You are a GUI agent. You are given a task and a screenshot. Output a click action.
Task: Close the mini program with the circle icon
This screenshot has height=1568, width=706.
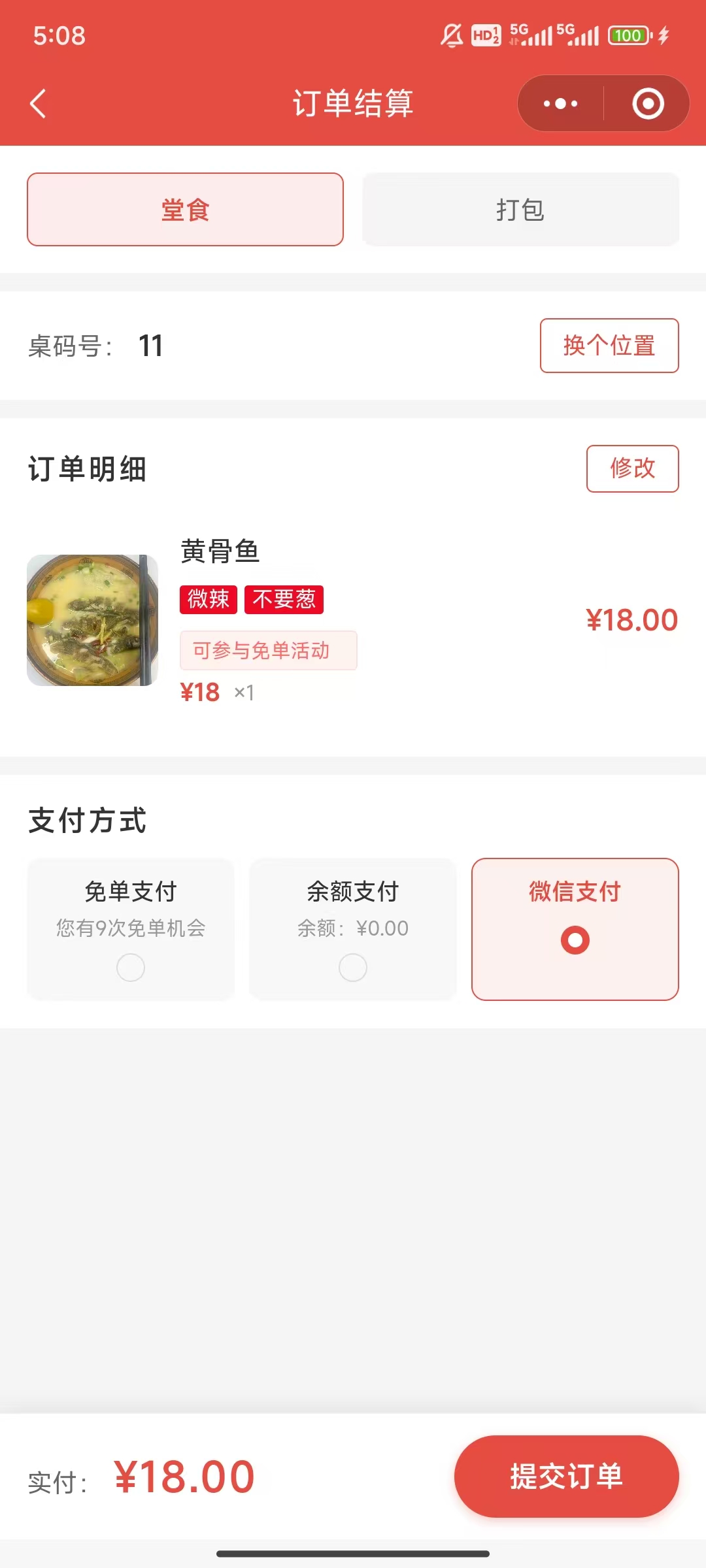tap(648, 104)
